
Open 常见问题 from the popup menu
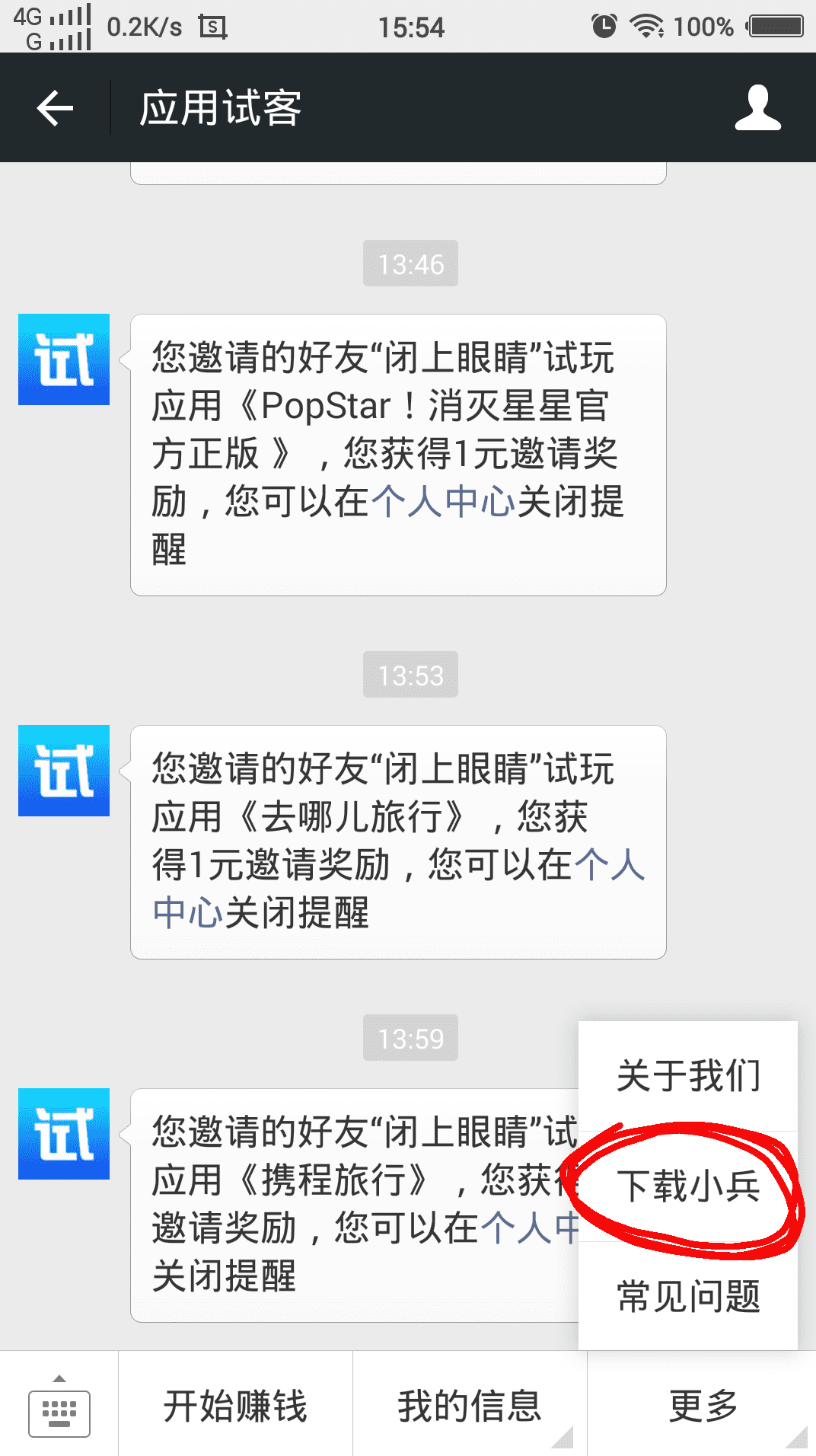click(688, 1295)
